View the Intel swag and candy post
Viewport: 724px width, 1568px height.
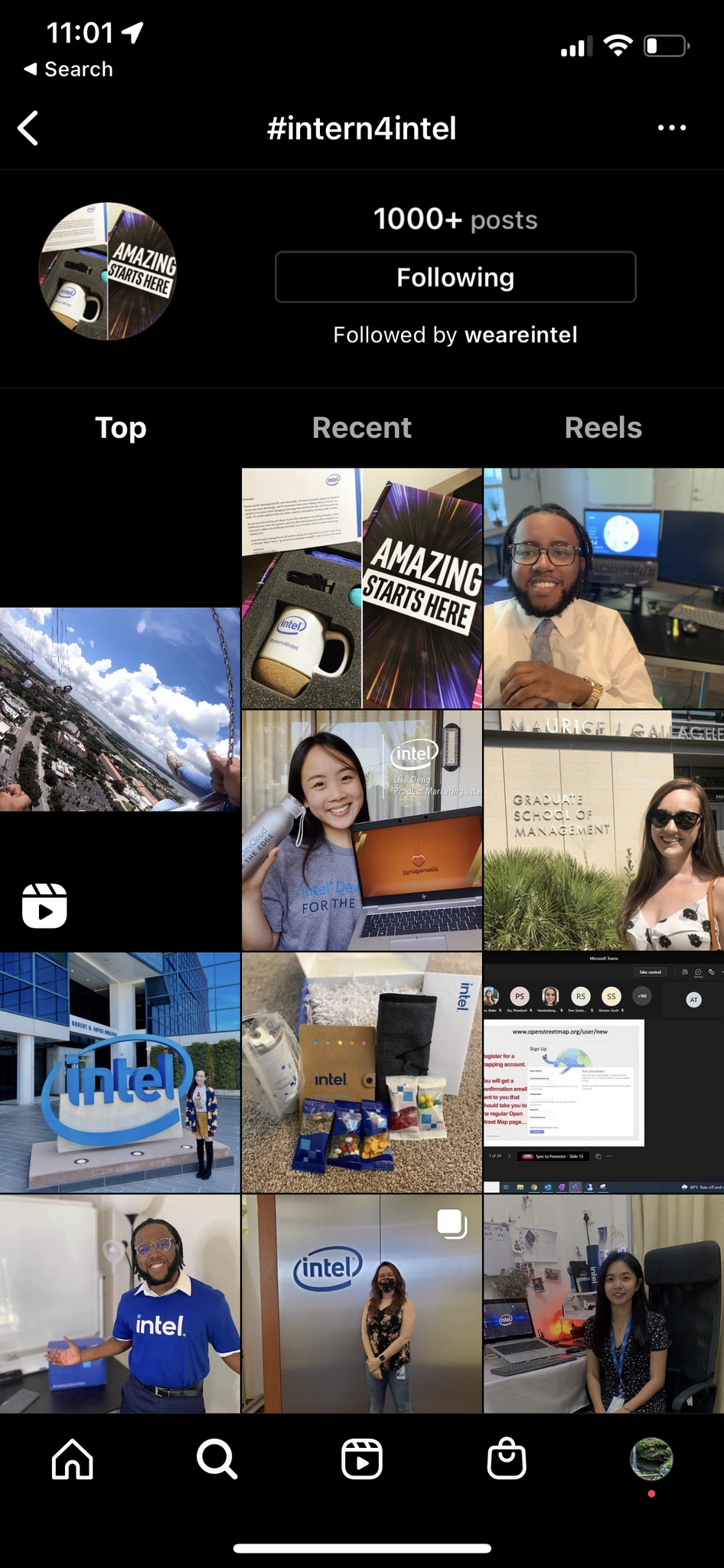[362, 1072]
